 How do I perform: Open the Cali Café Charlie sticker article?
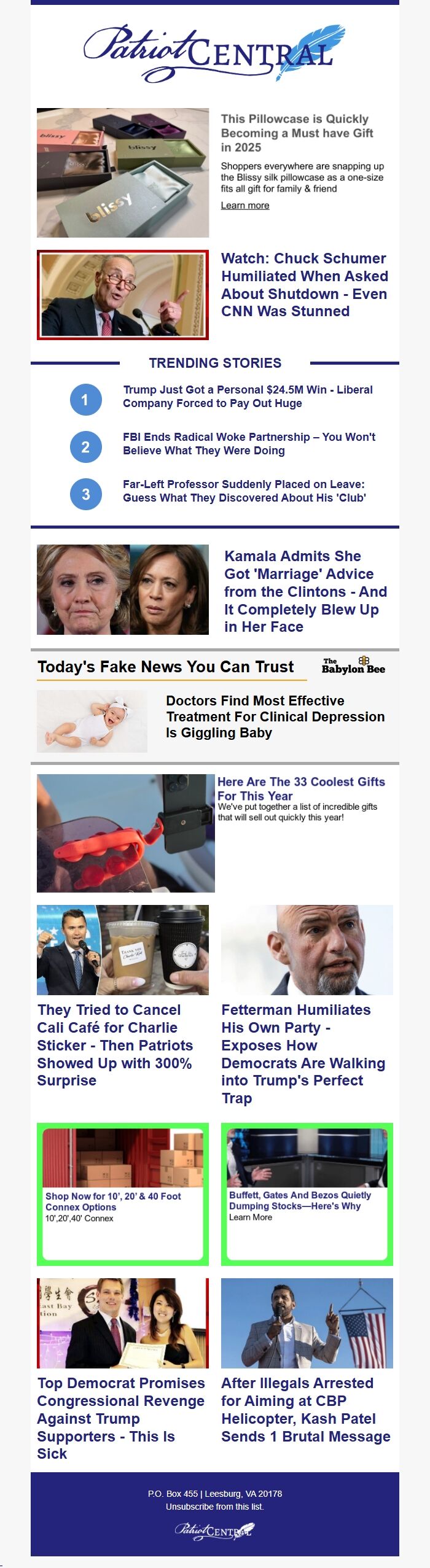(x=115, y=1045)
